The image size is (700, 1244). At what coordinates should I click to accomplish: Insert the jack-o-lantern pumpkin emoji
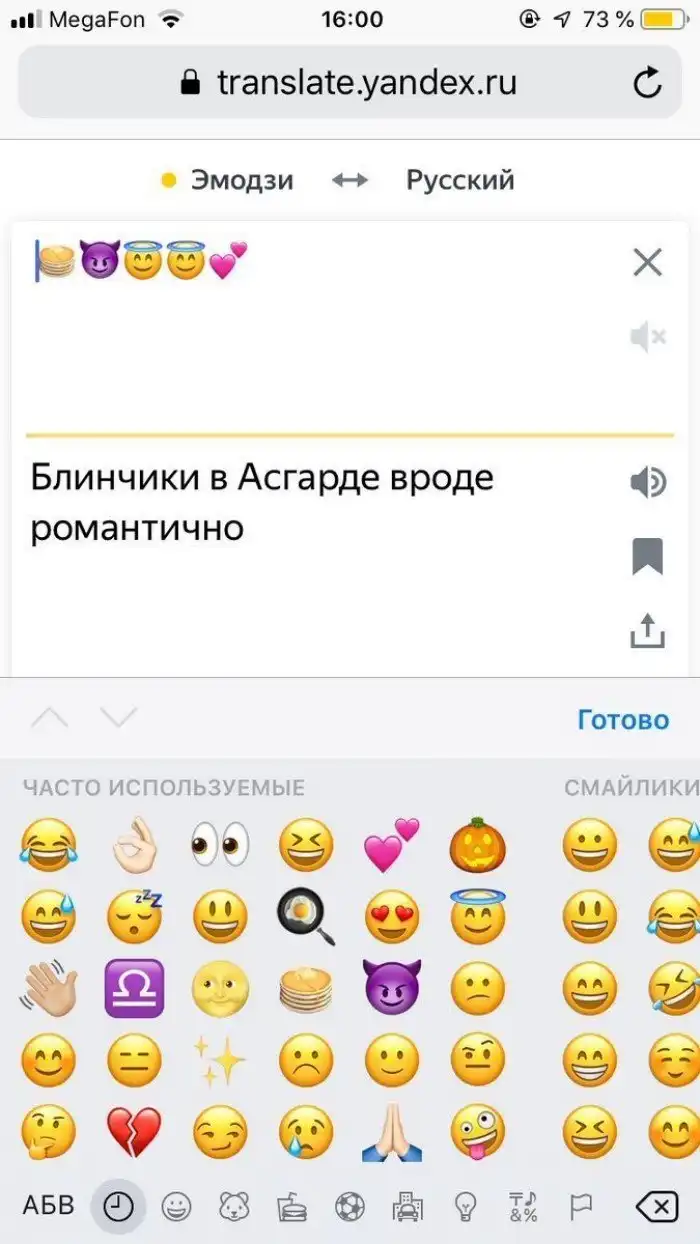(x=477, y=845)
